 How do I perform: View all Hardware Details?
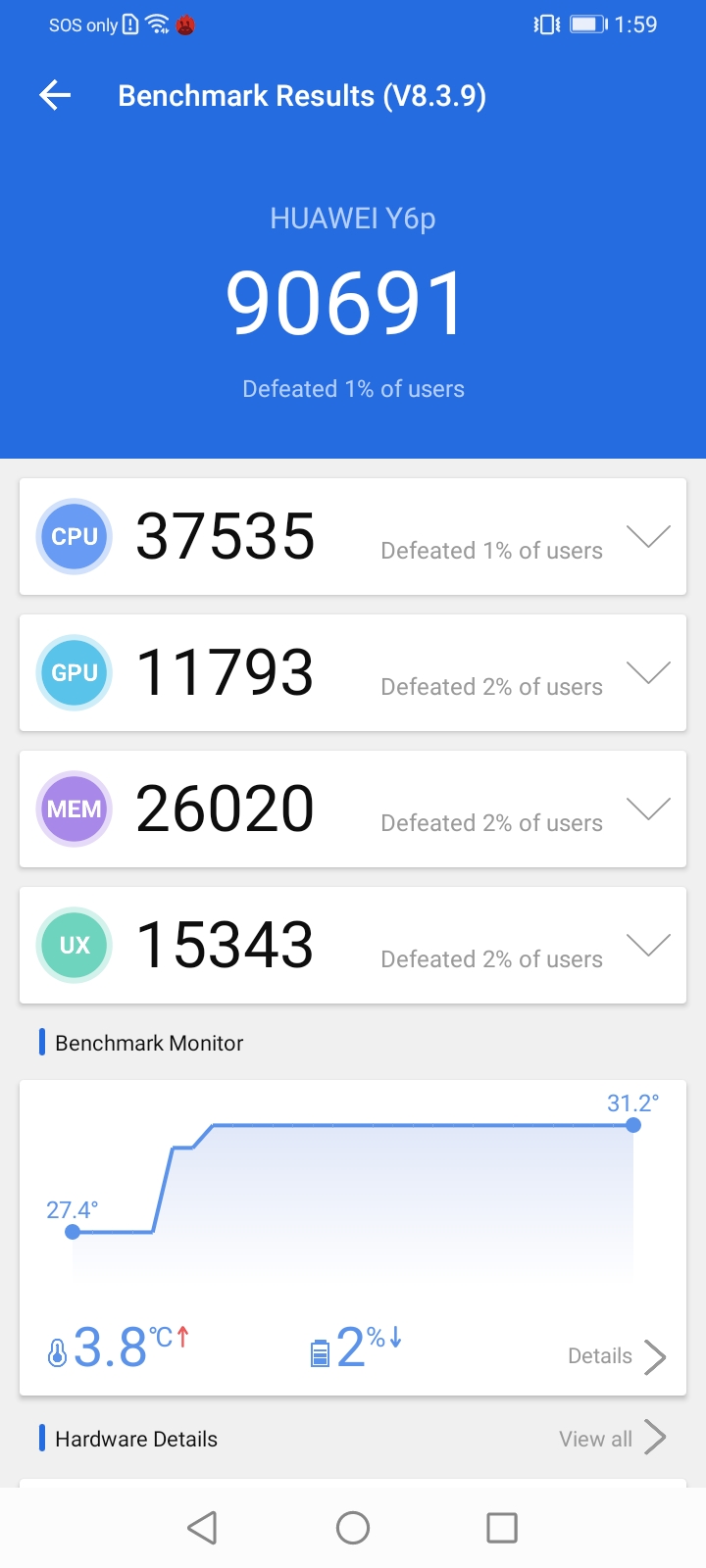[x=612, y=1439]
